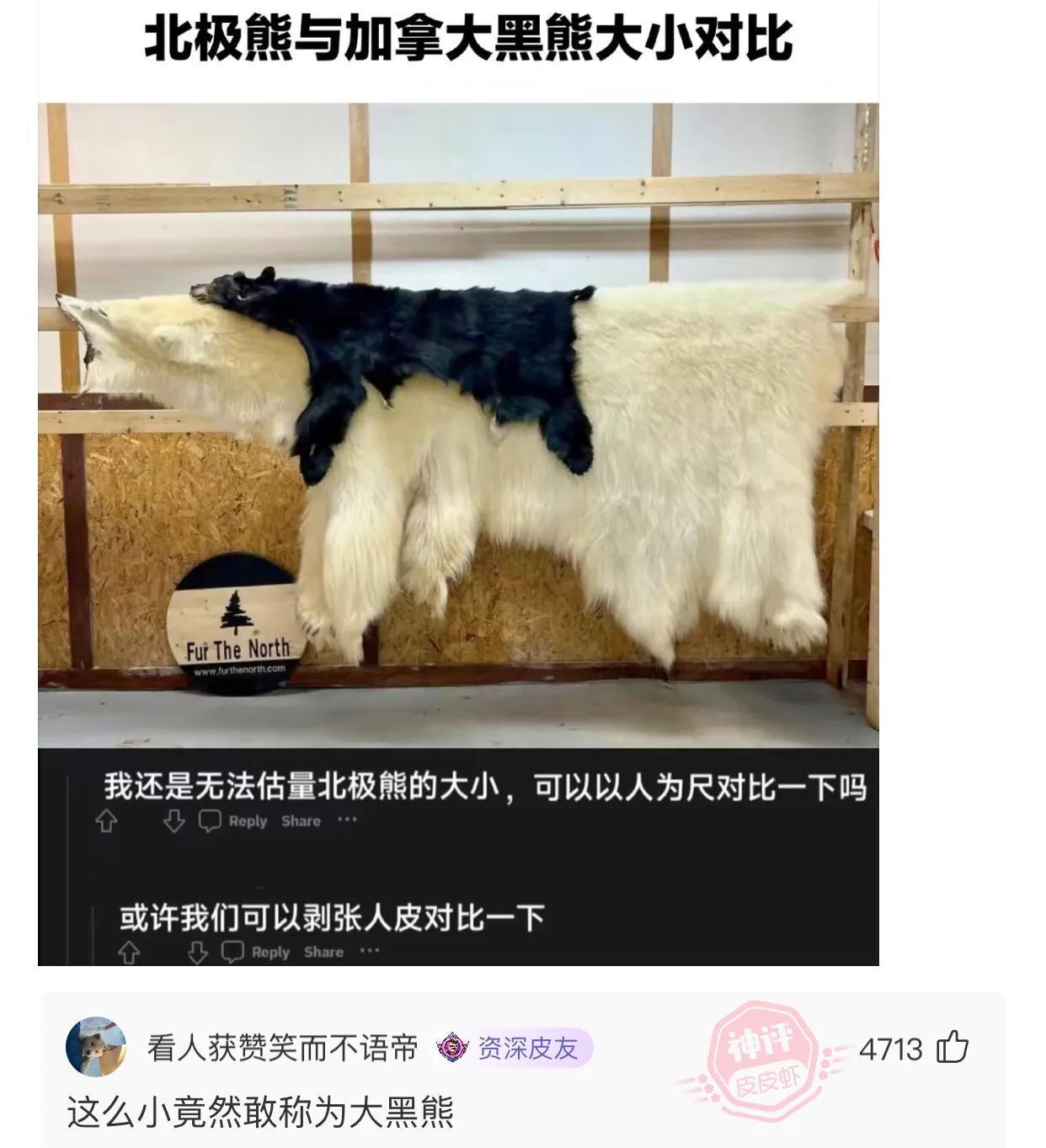
Task: Like the comment by 看人获赞笑而不语帝
Action: tap(953, 1048)
